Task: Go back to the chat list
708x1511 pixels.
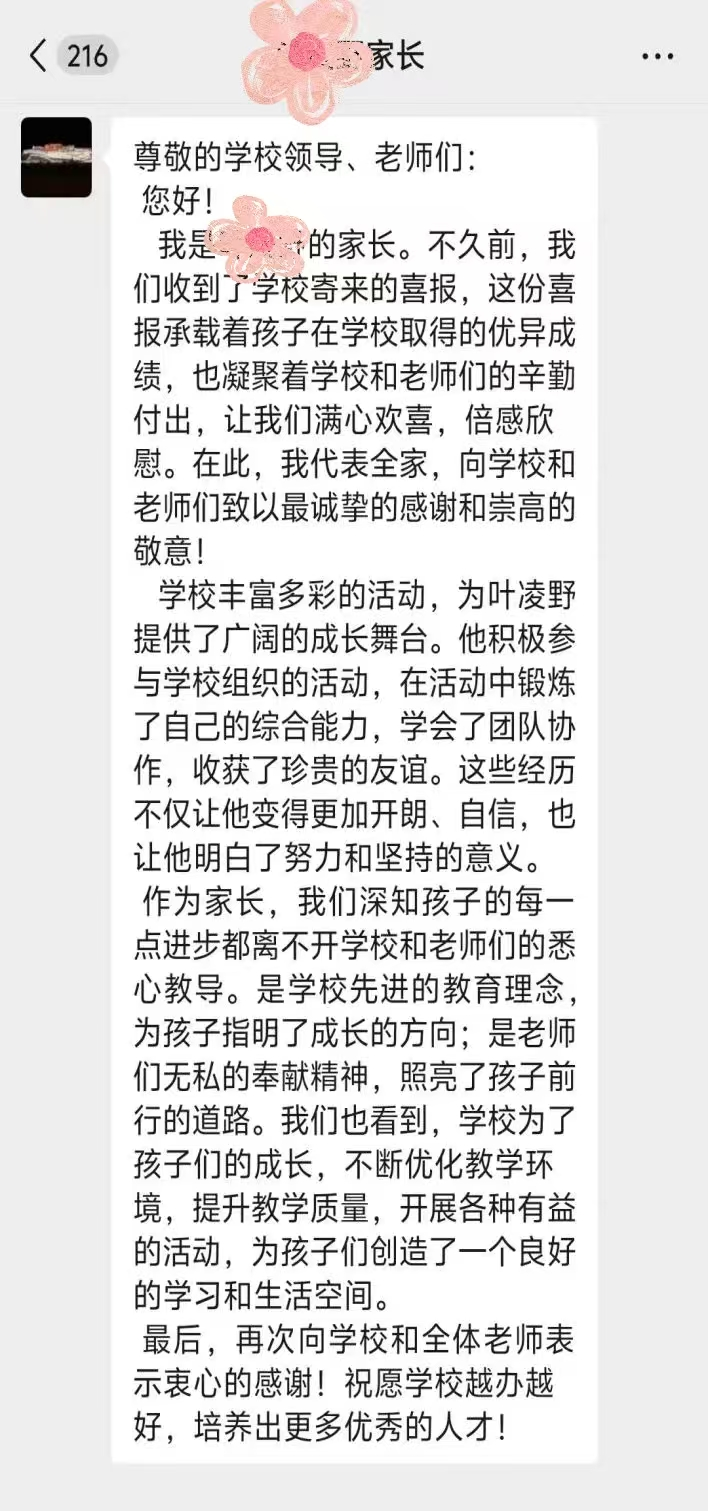Action: (40, 56)
